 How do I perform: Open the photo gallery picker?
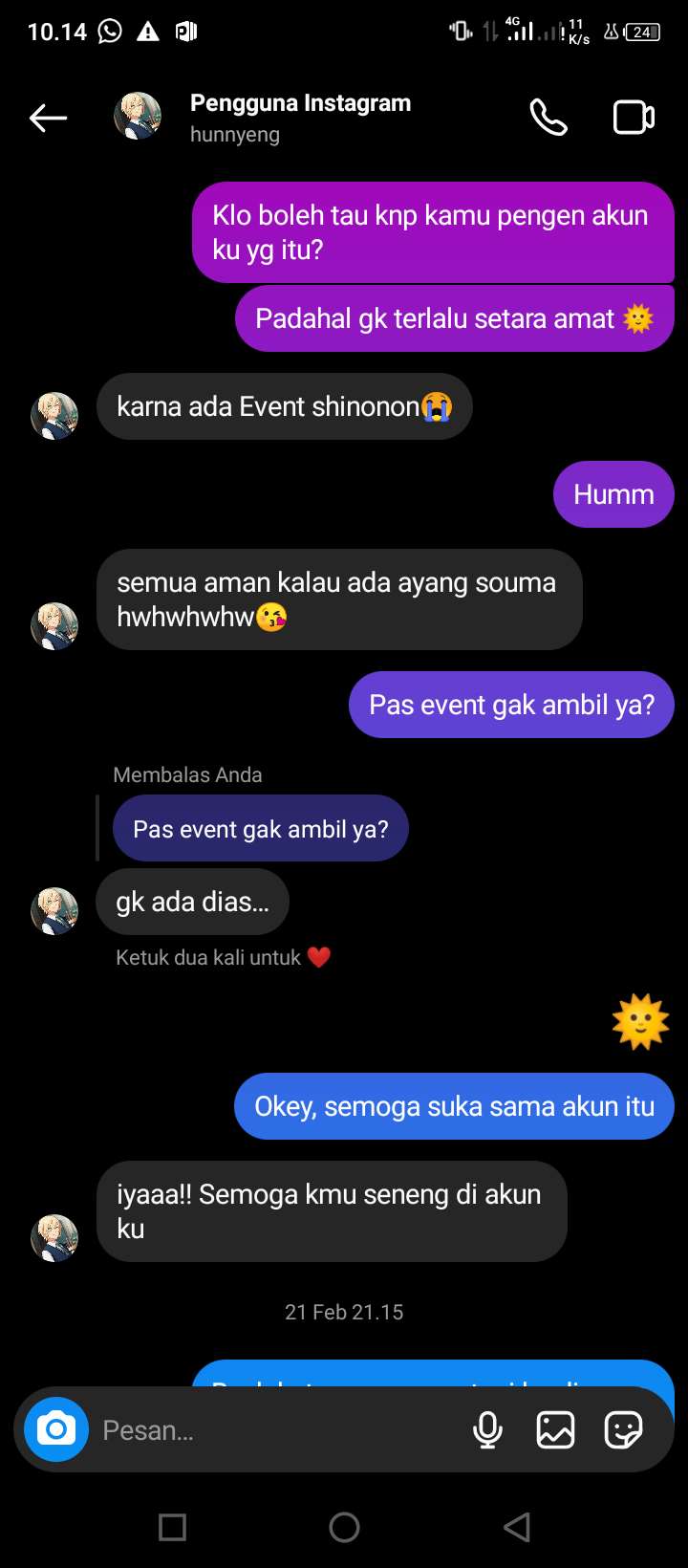click(x=555, y=1430)
